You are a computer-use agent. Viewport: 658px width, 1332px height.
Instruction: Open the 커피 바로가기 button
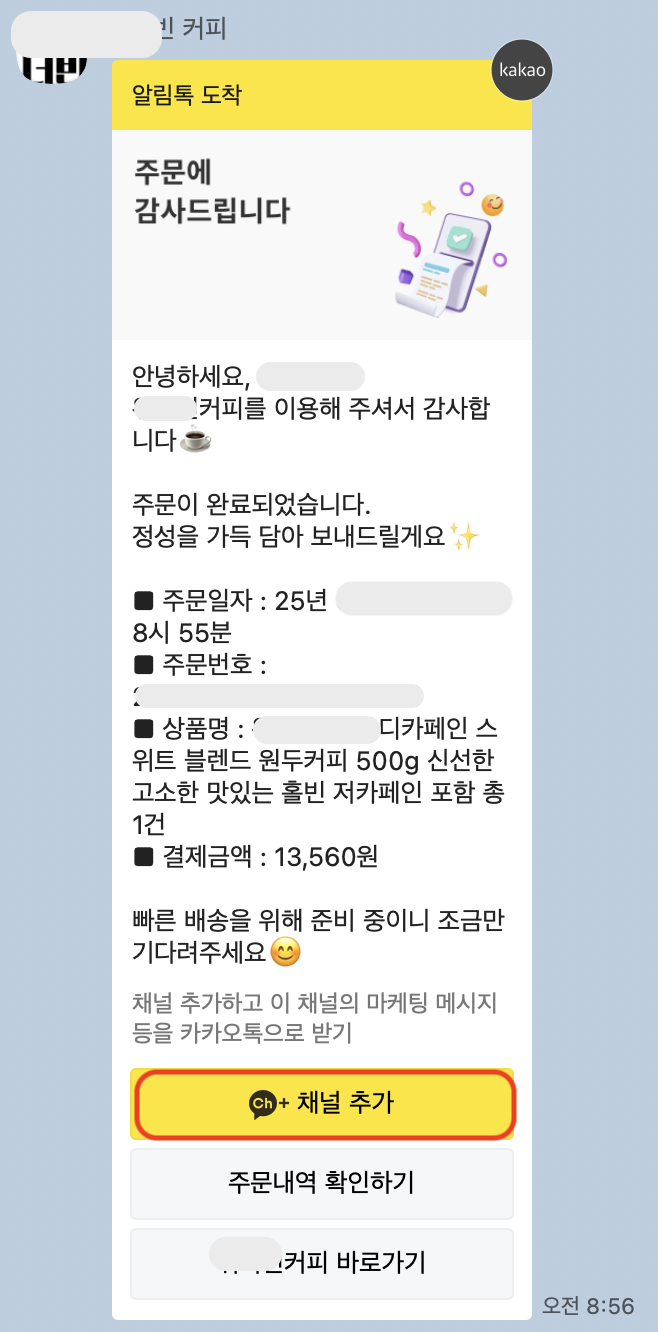[x=322, y=1263]
